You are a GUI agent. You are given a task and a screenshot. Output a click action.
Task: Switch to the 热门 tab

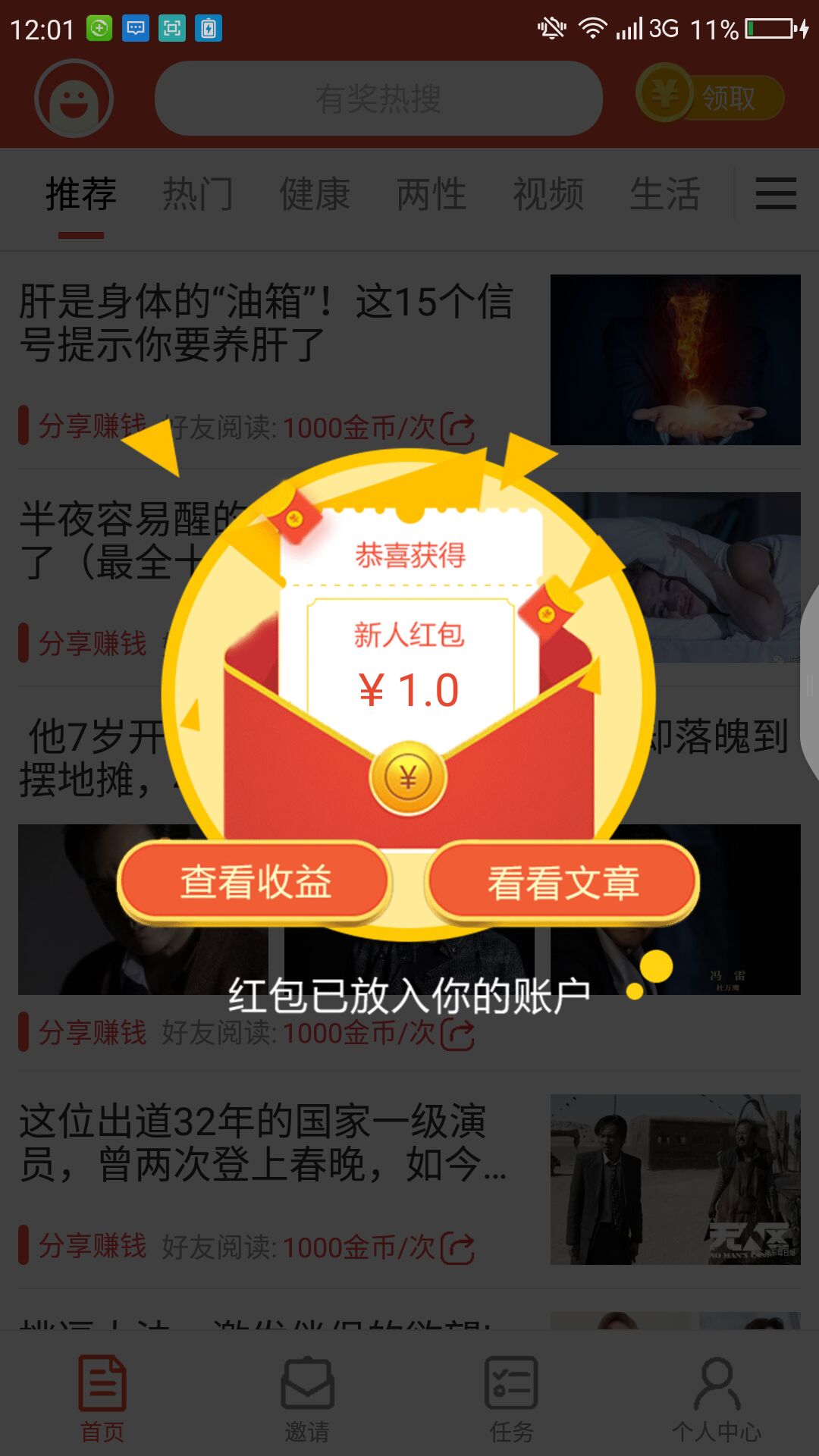[x=197, y=194]
